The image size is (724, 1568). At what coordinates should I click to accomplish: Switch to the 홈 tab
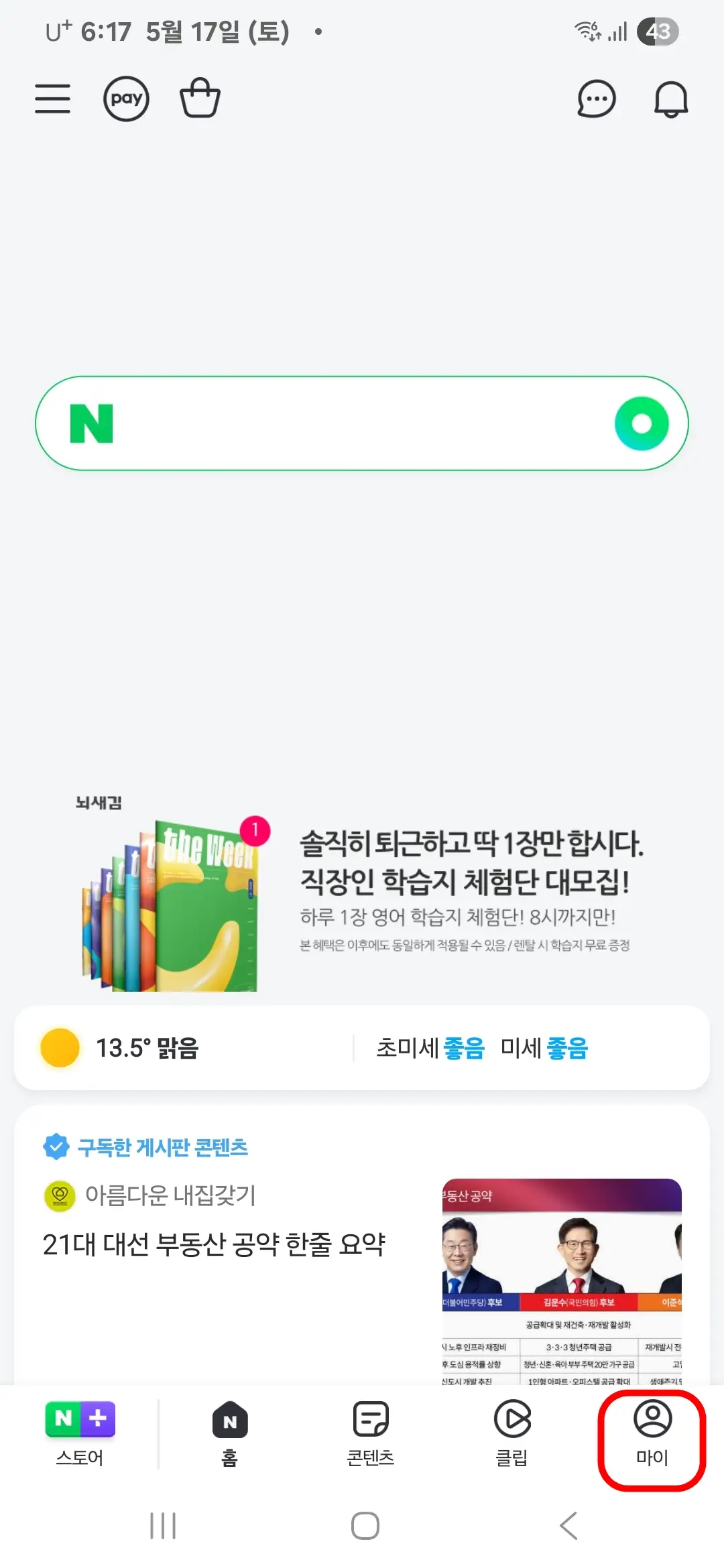pyautogui.click(x=230, y=1434)
